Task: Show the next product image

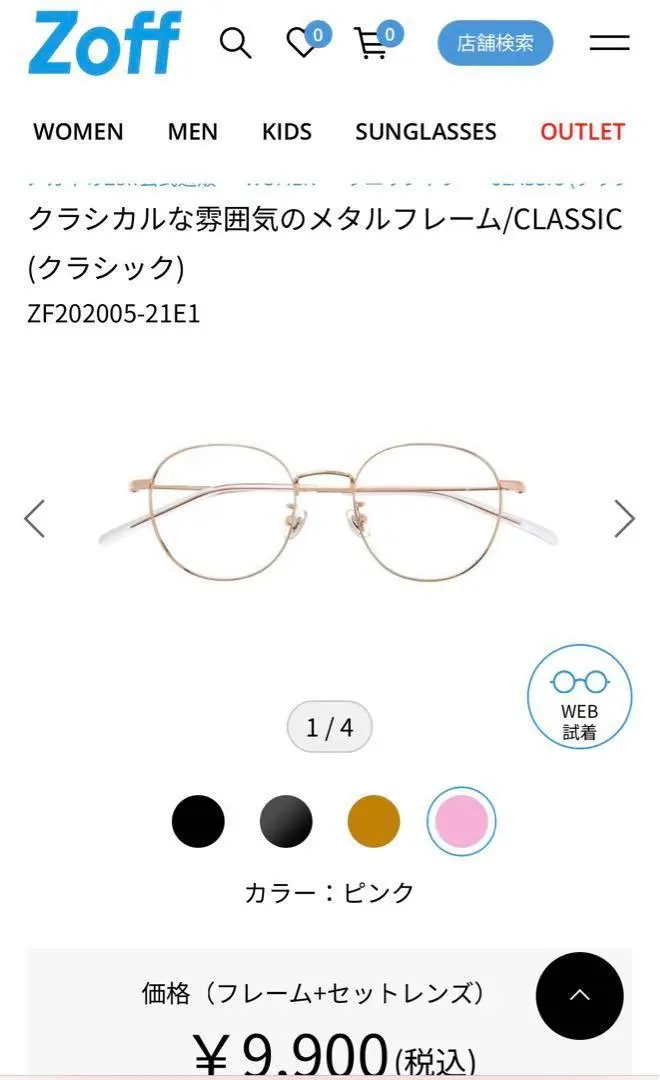Action: point(624,519)
